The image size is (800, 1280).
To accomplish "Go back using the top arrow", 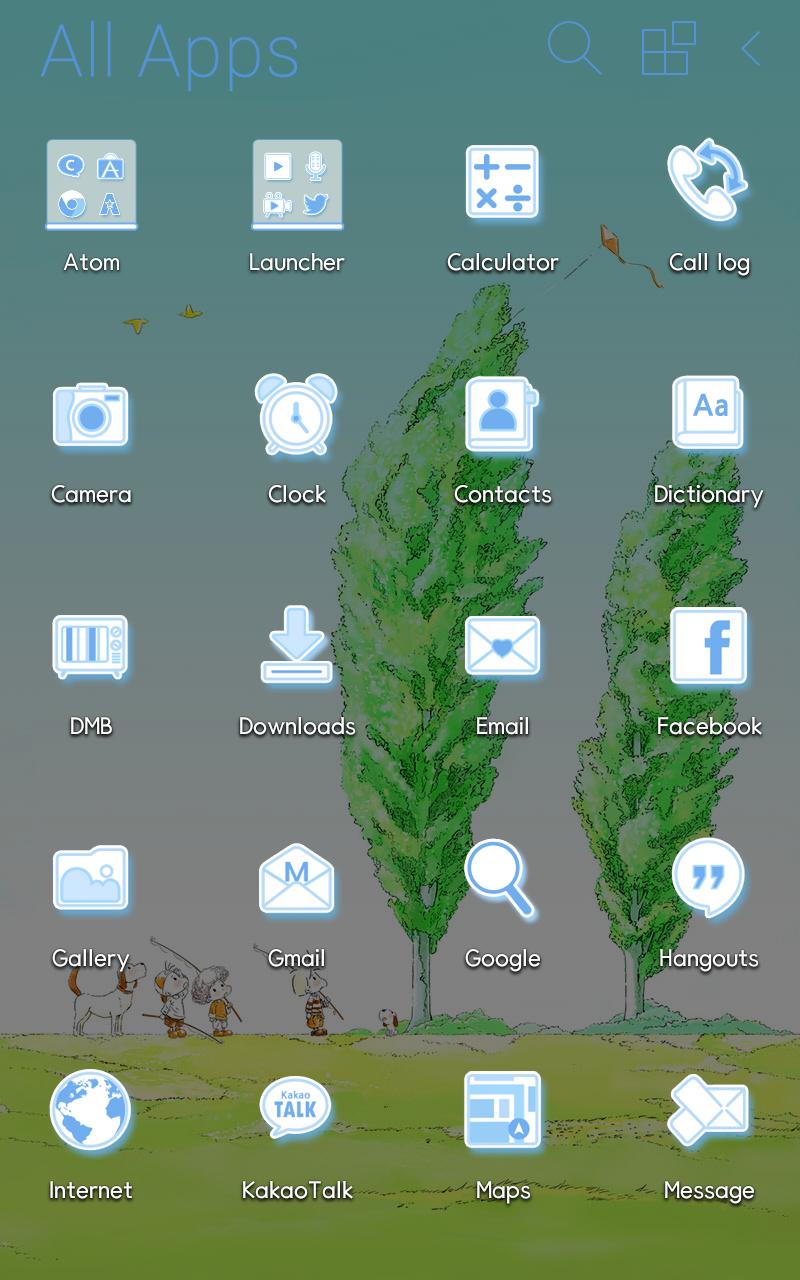I will click(751, 48).
